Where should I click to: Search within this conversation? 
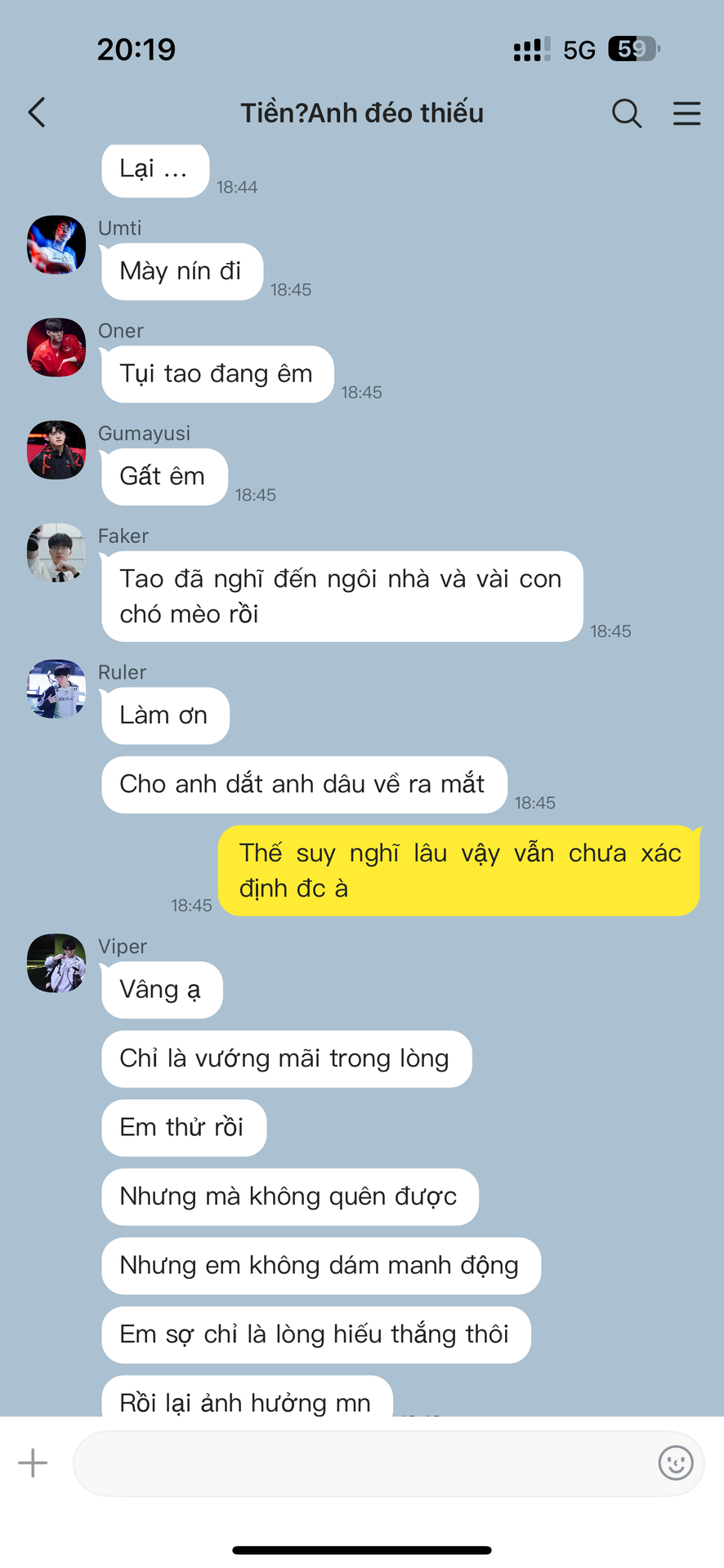pyautogui.click(x=626, y=114)
